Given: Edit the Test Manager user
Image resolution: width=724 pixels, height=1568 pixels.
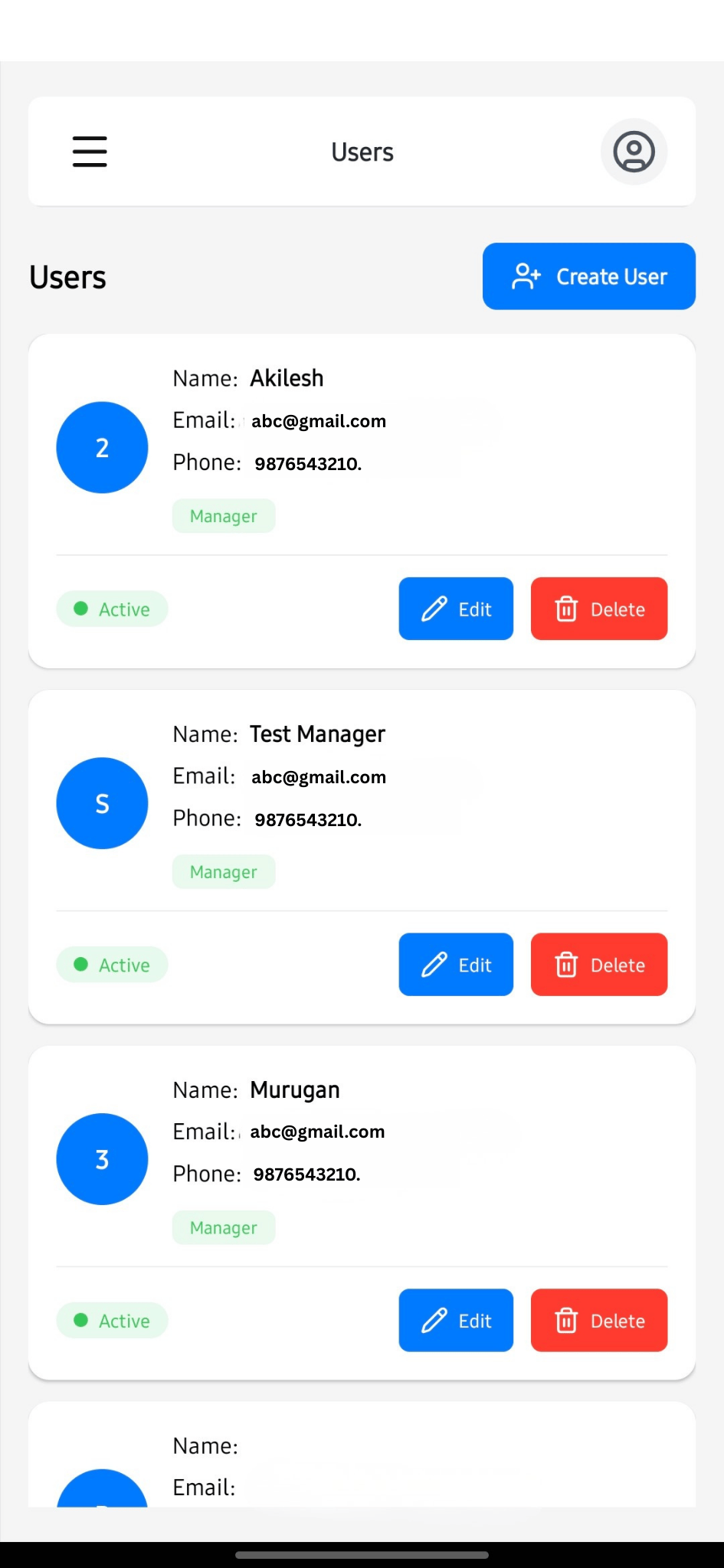Looking at the screenshot, I should click(456, 965).
